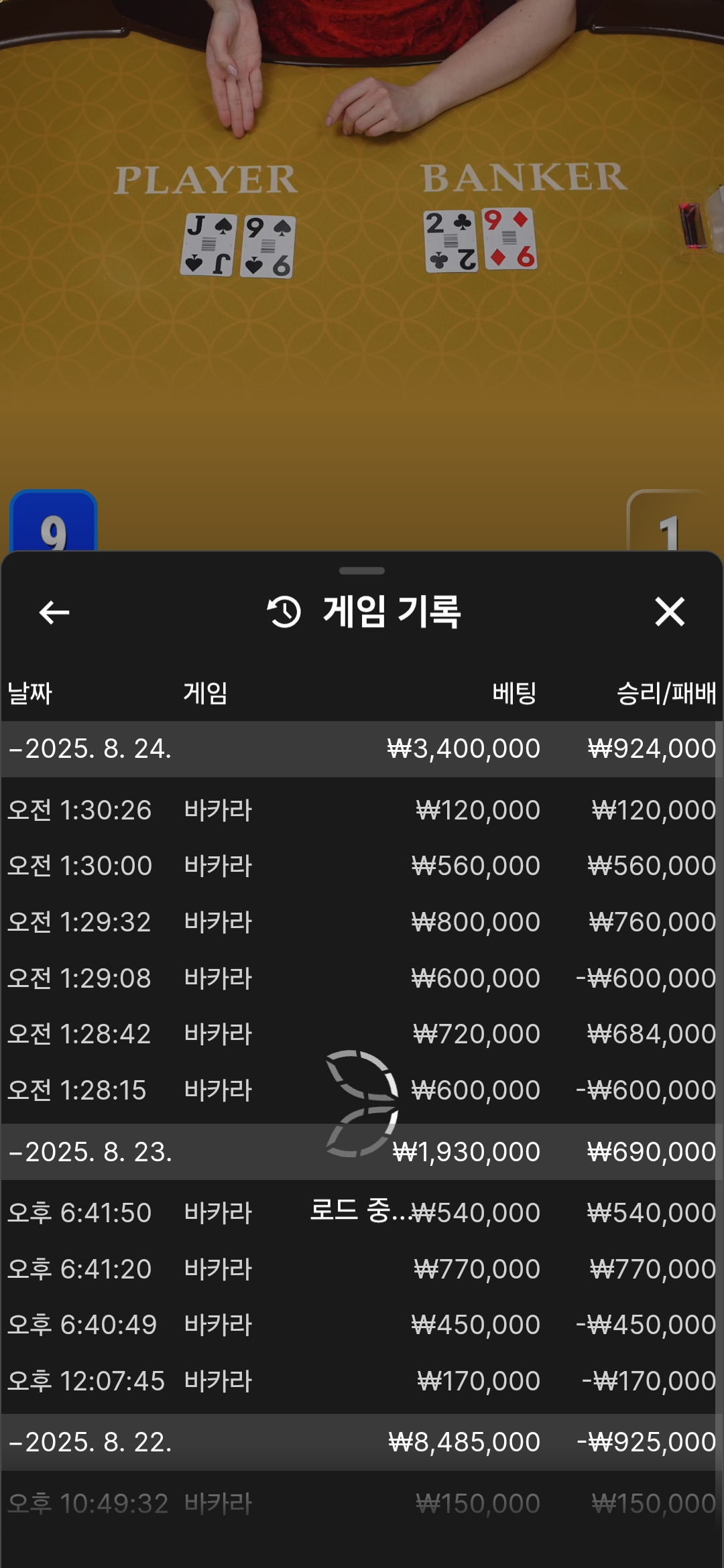Open the 오후 10:49:32 baccarat record
The height and width of the screenshot is (1568, 724).
pos(361,1504)
